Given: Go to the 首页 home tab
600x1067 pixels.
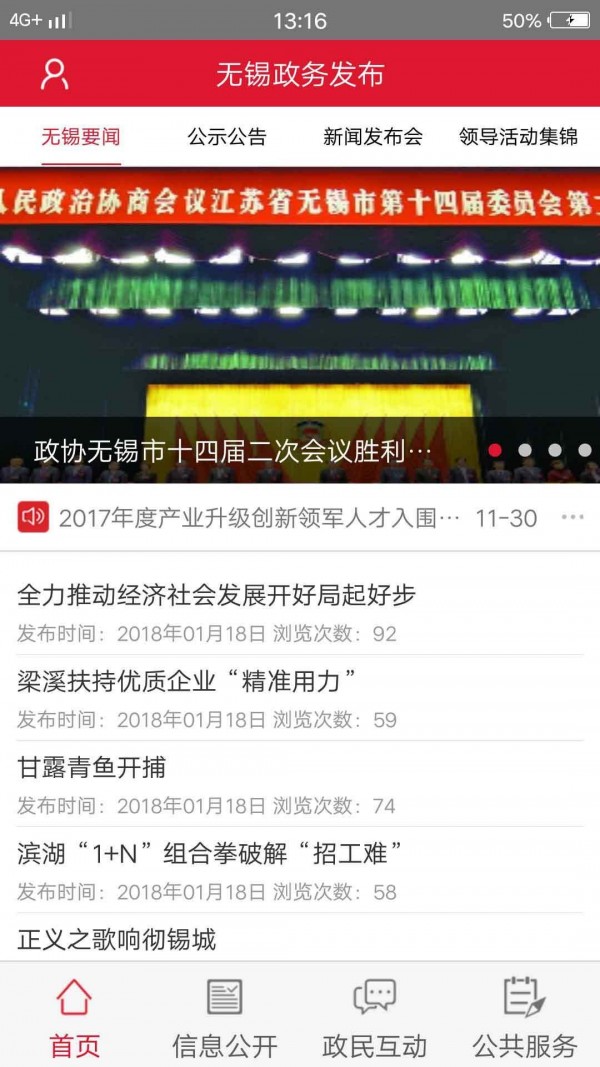Looking at the screenshot, I should [75, 1018].
